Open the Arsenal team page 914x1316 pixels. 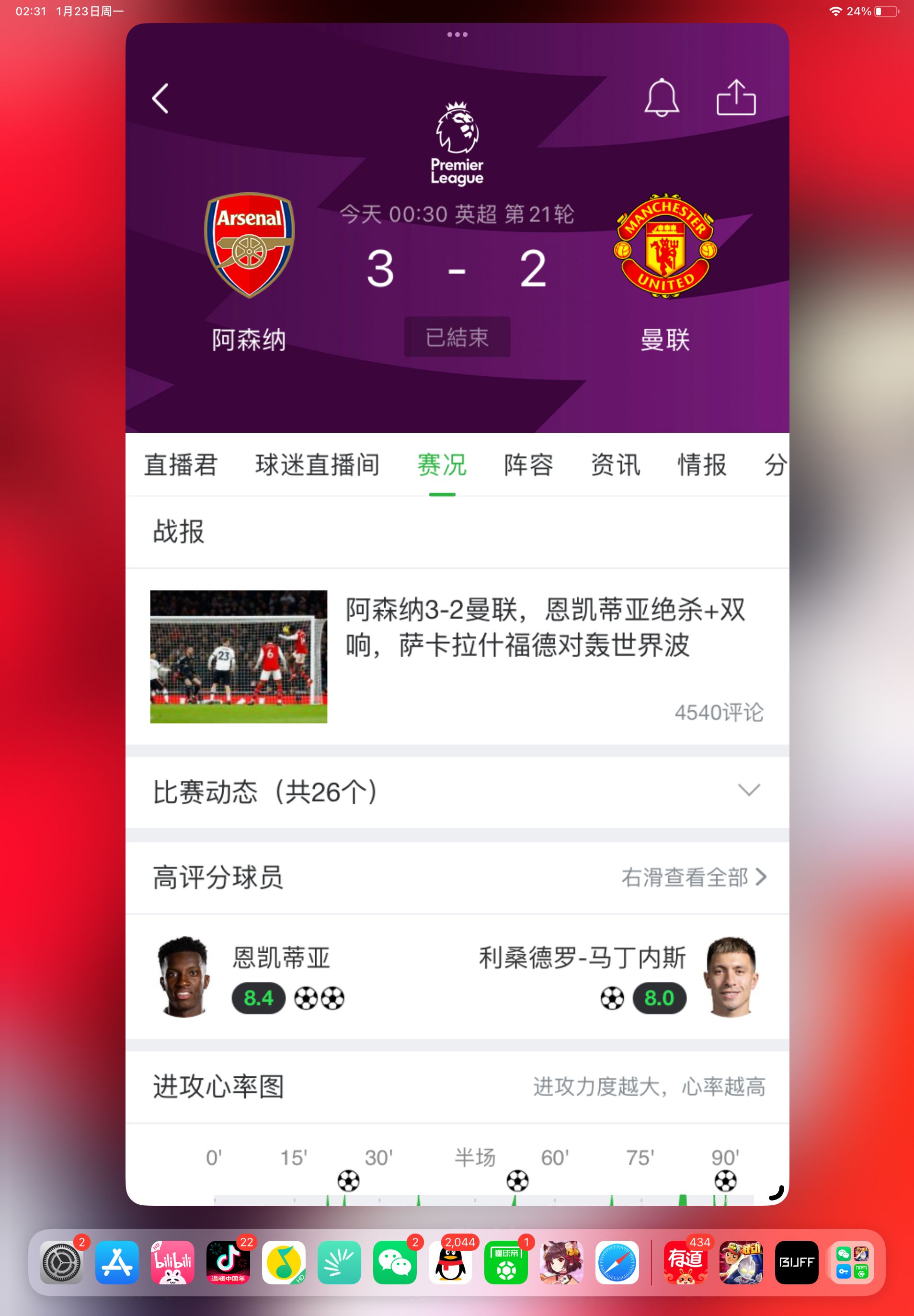[249, 246]
